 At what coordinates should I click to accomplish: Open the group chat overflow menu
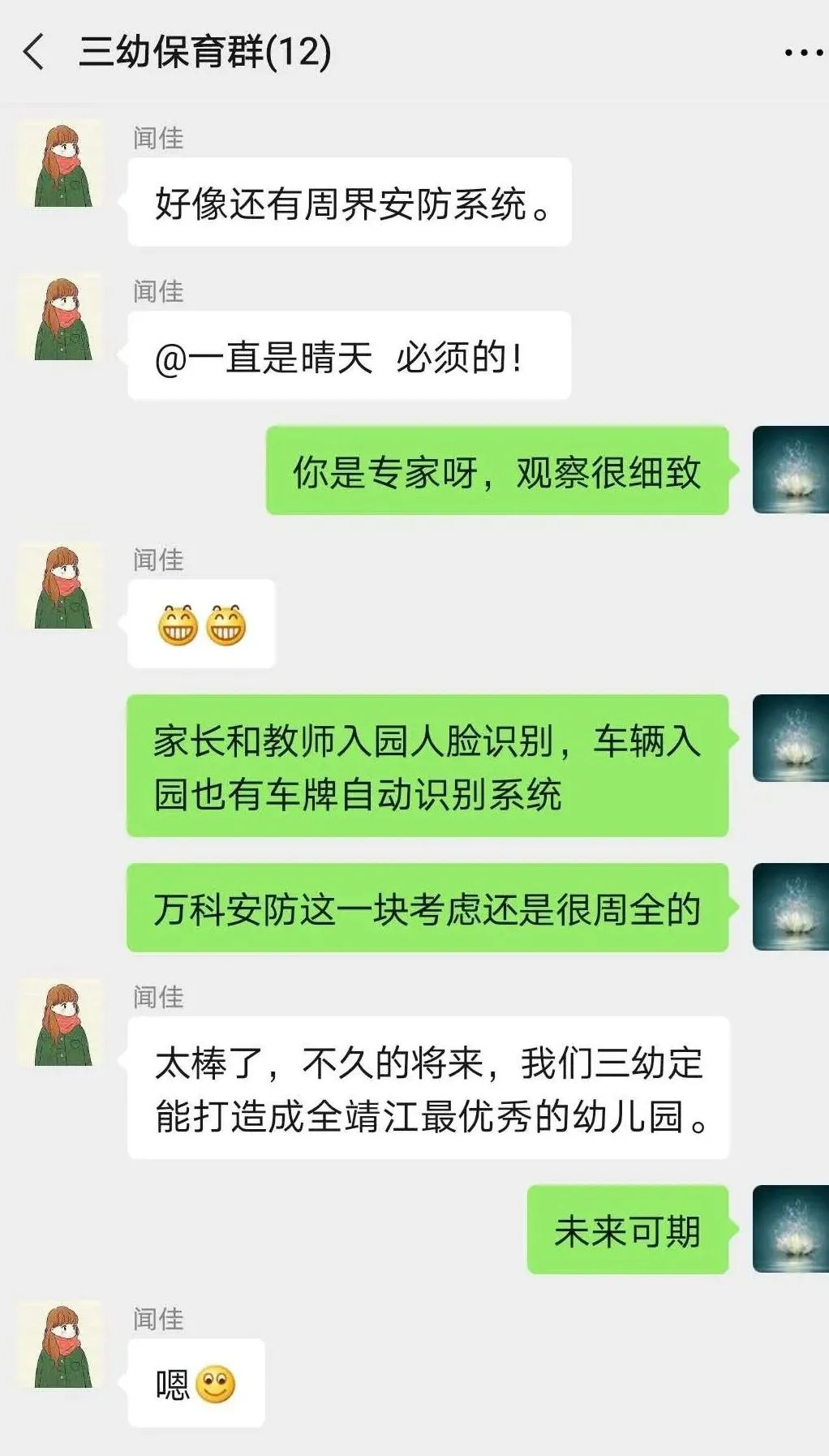[802, 54]
